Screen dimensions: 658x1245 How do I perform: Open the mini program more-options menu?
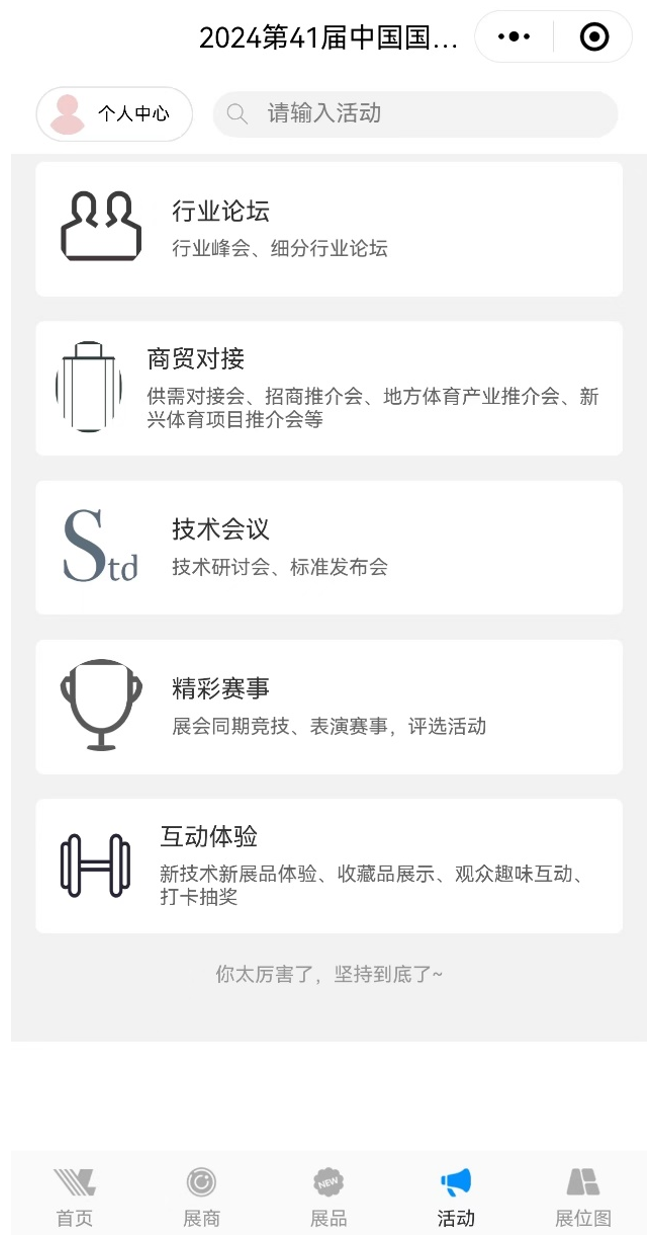[514, 37]
